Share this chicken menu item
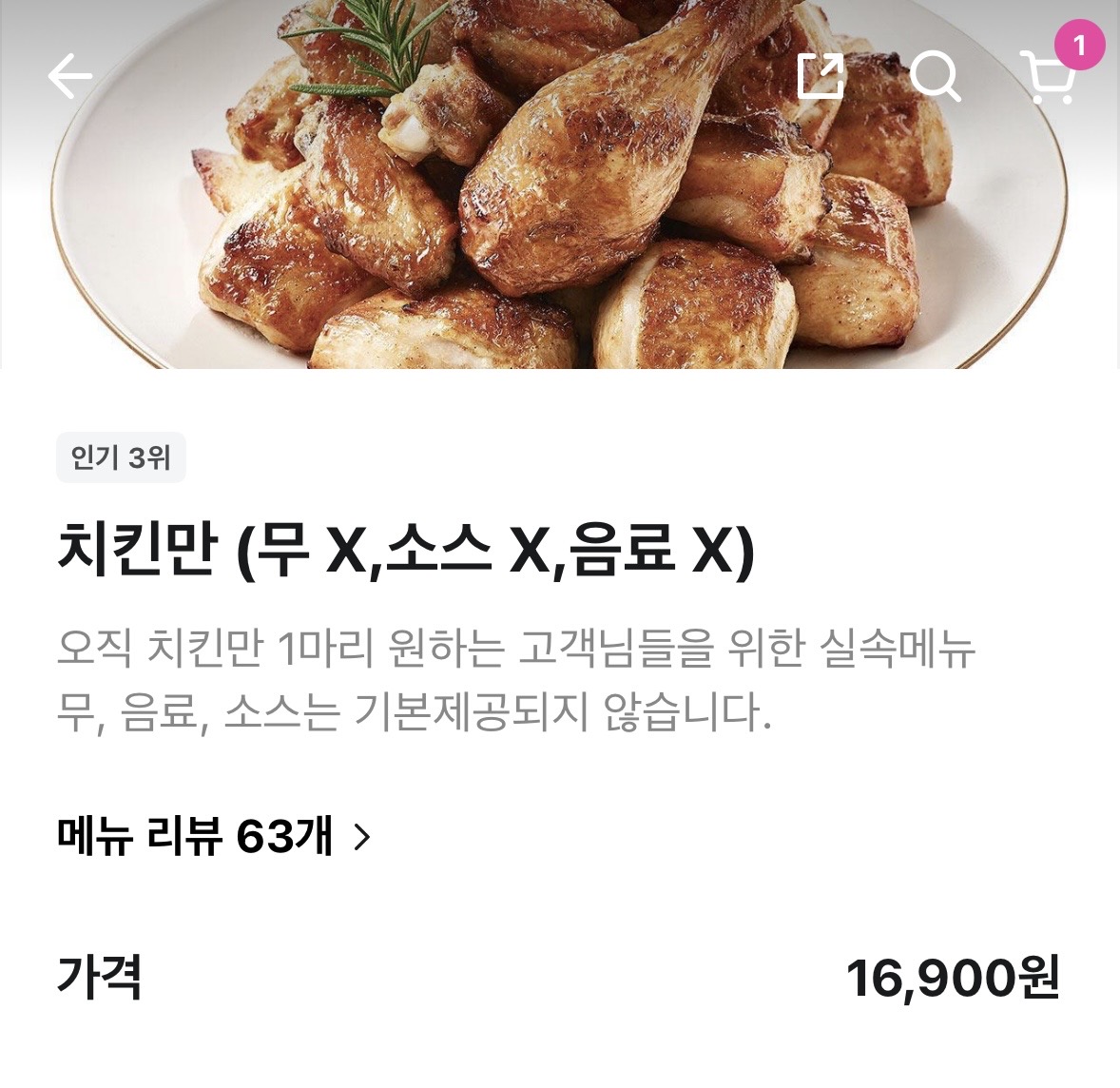 [x=820, y=76]
